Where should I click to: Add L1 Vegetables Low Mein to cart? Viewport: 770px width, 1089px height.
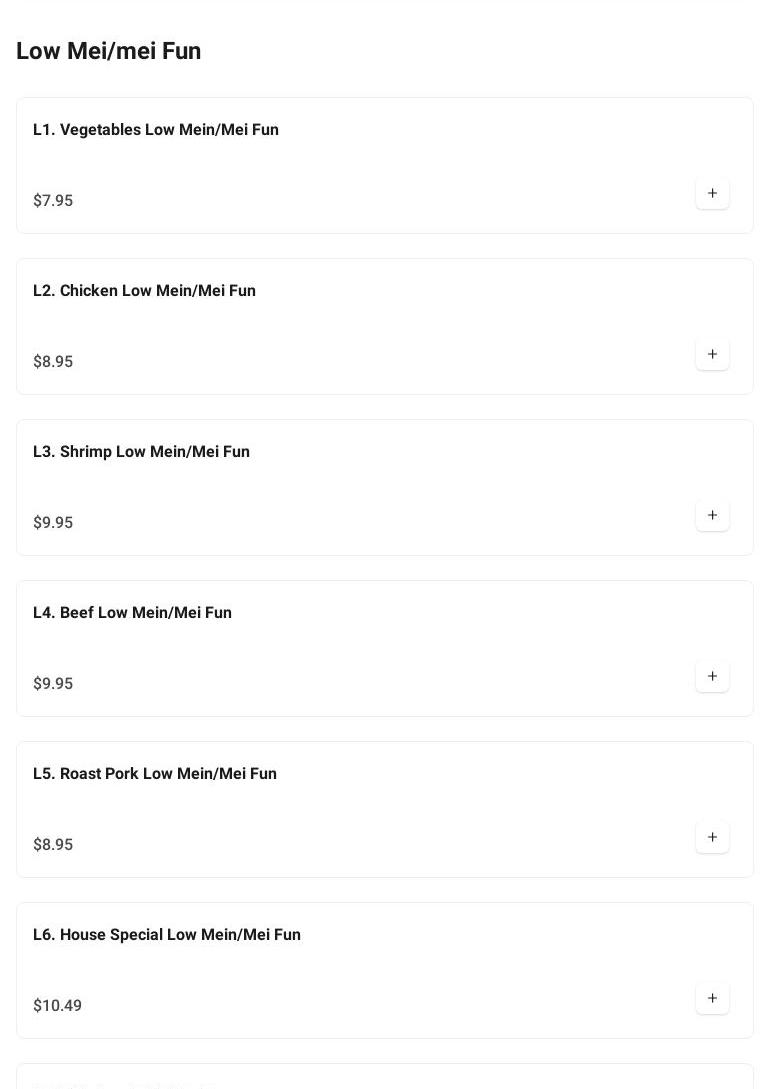click(x=712, y=193)
